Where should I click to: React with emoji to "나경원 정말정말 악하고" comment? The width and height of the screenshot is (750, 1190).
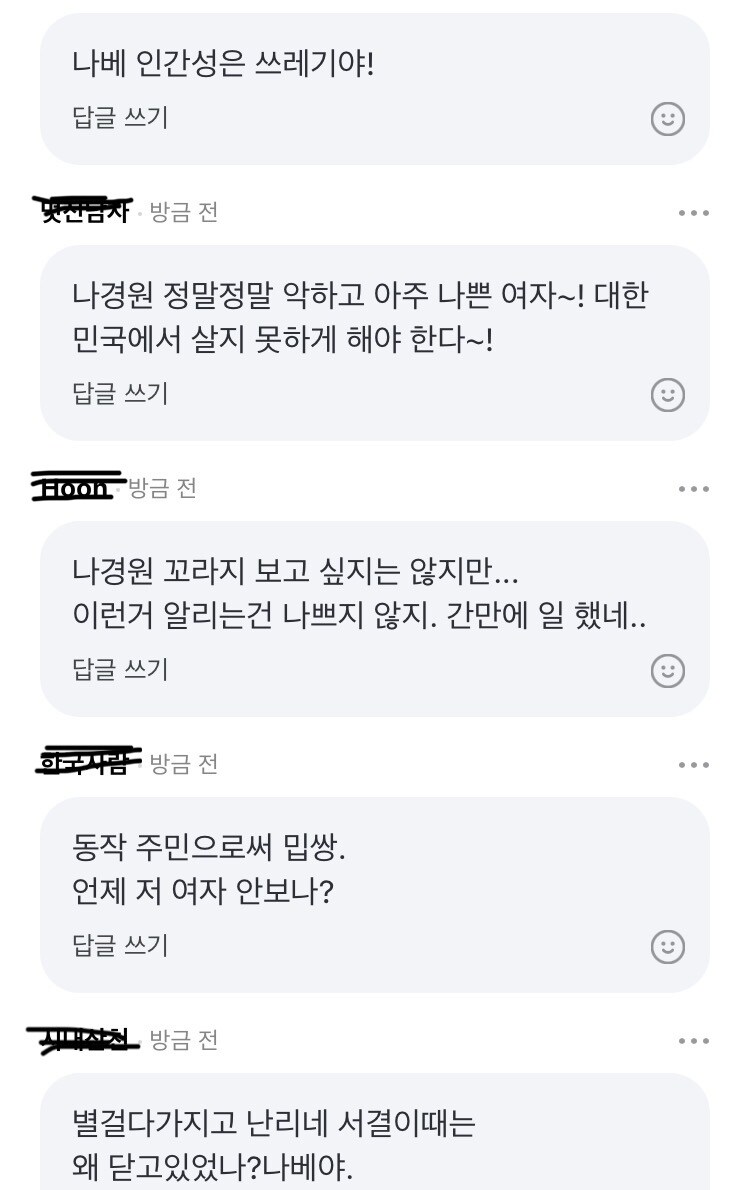[x=667, y=394]
